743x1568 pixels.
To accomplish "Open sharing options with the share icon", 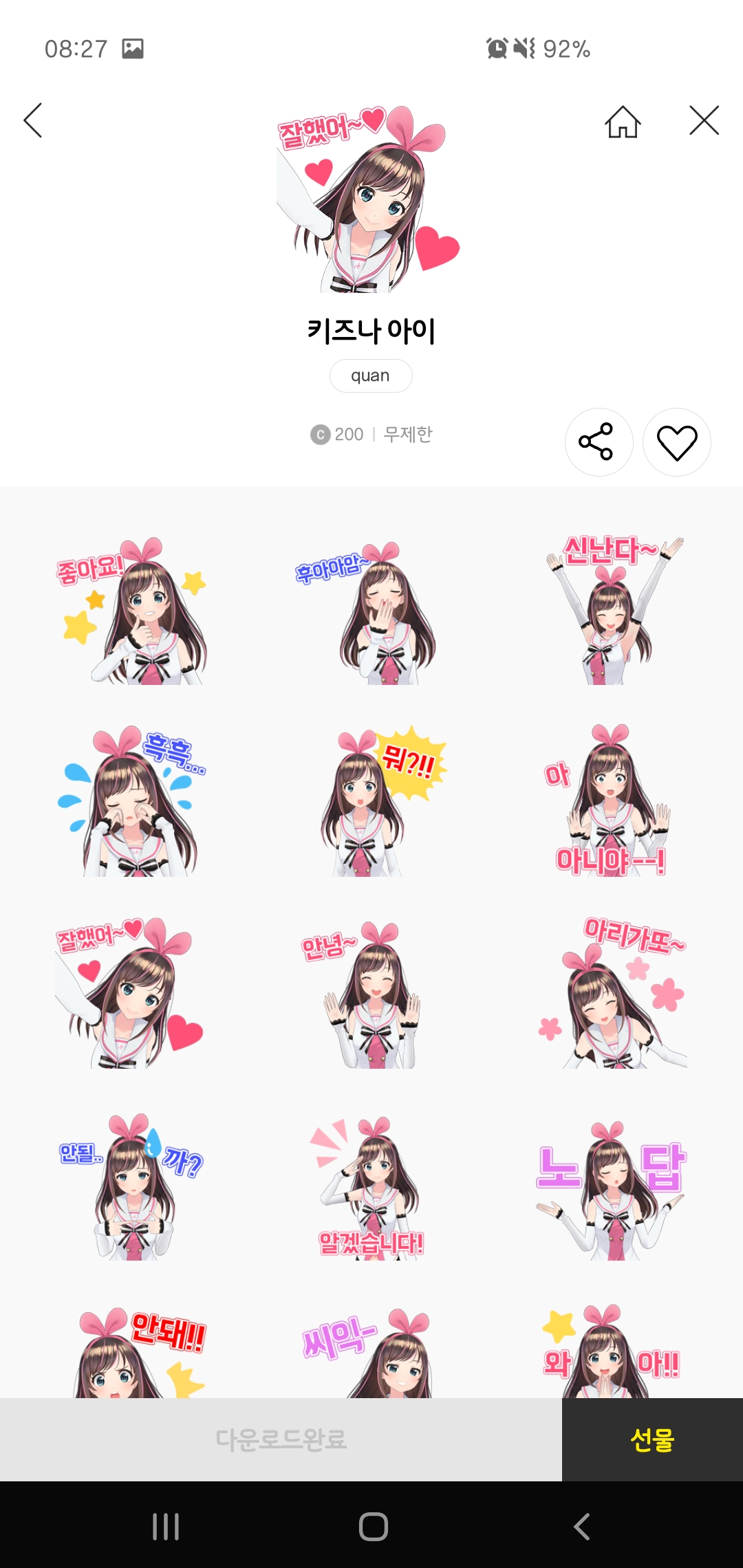I will [599, 442].
